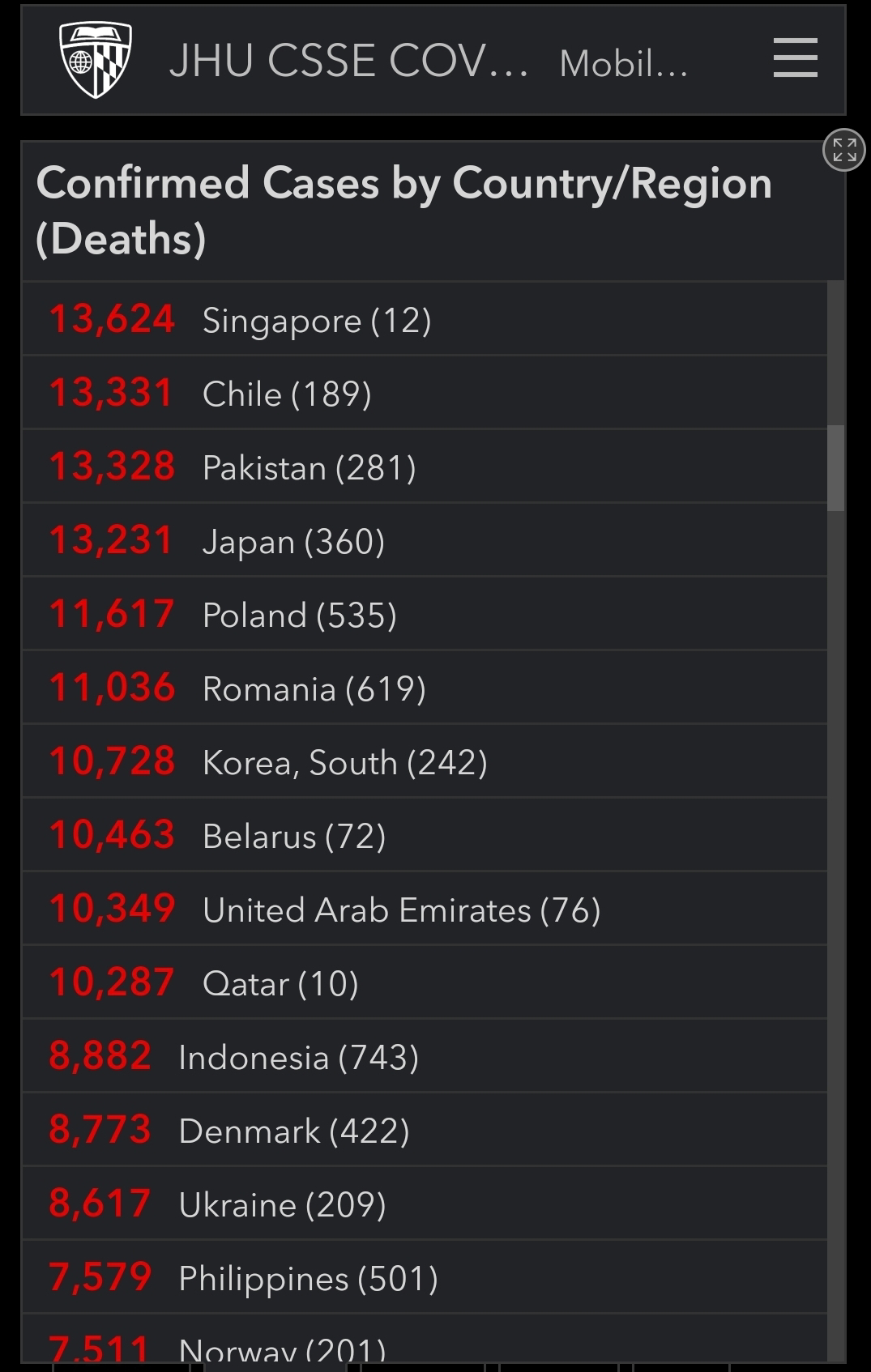
Task: Select the Singapore row
Action: (x=425, y=319)
